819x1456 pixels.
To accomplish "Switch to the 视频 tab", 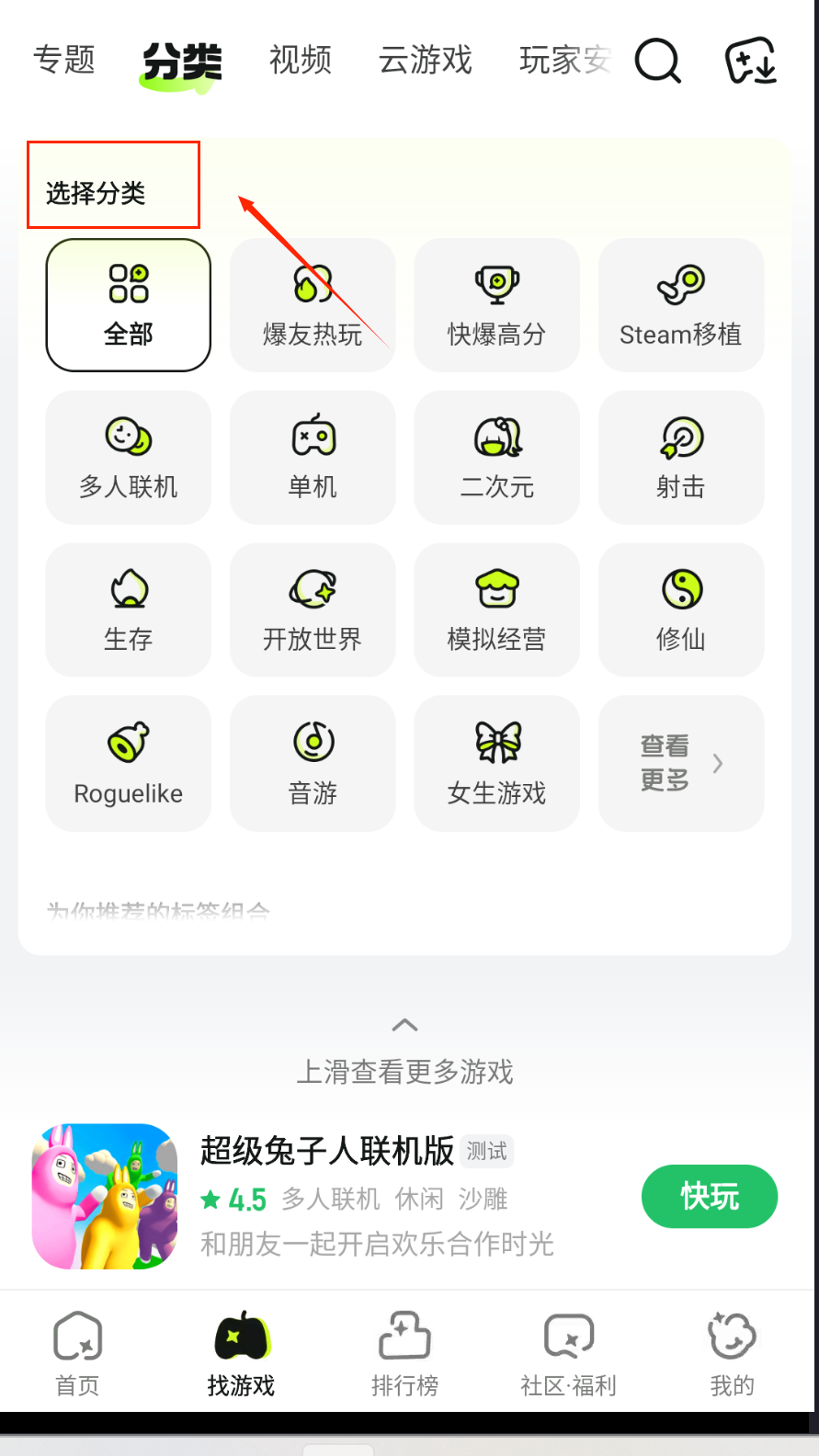I will 301,61.
